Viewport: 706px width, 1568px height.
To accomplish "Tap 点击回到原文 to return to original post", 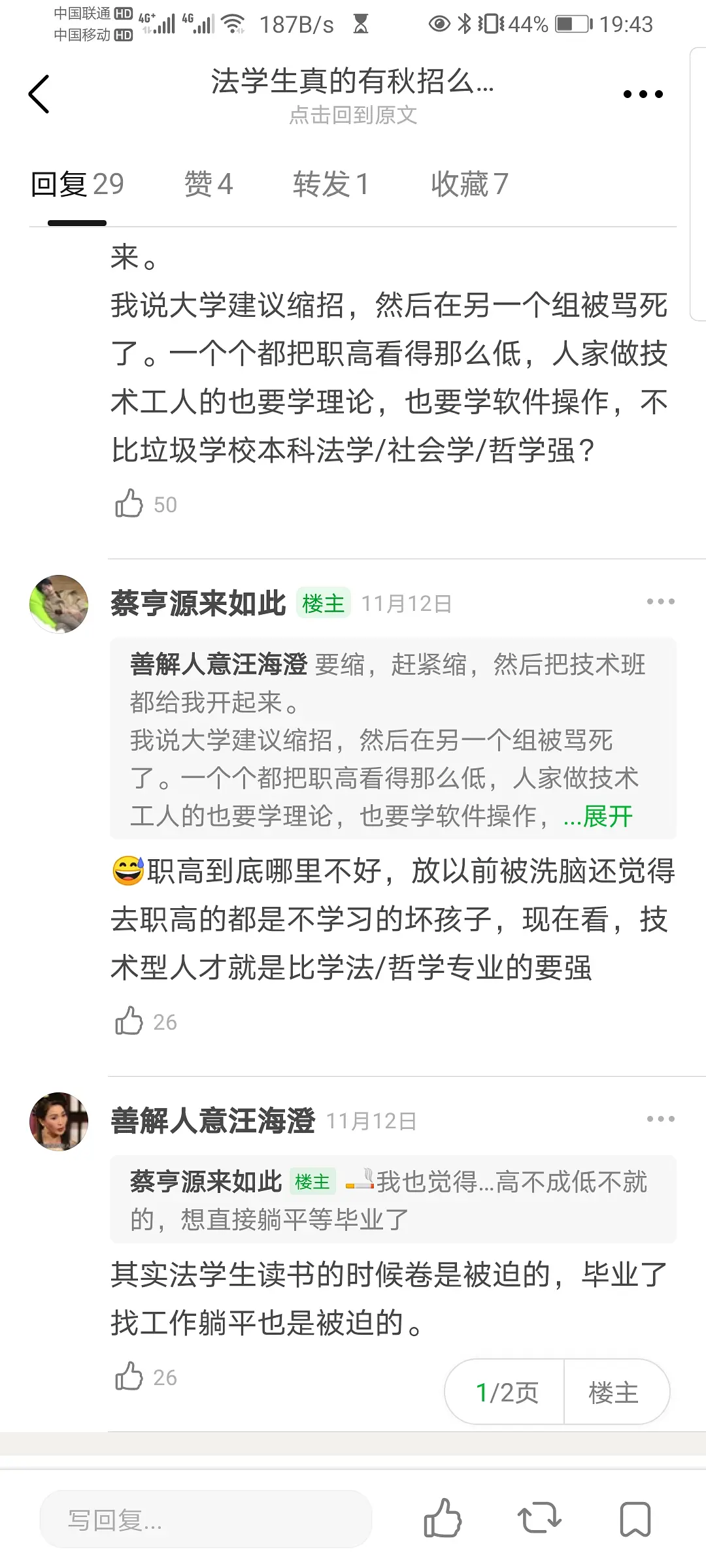I will [353, 116].
